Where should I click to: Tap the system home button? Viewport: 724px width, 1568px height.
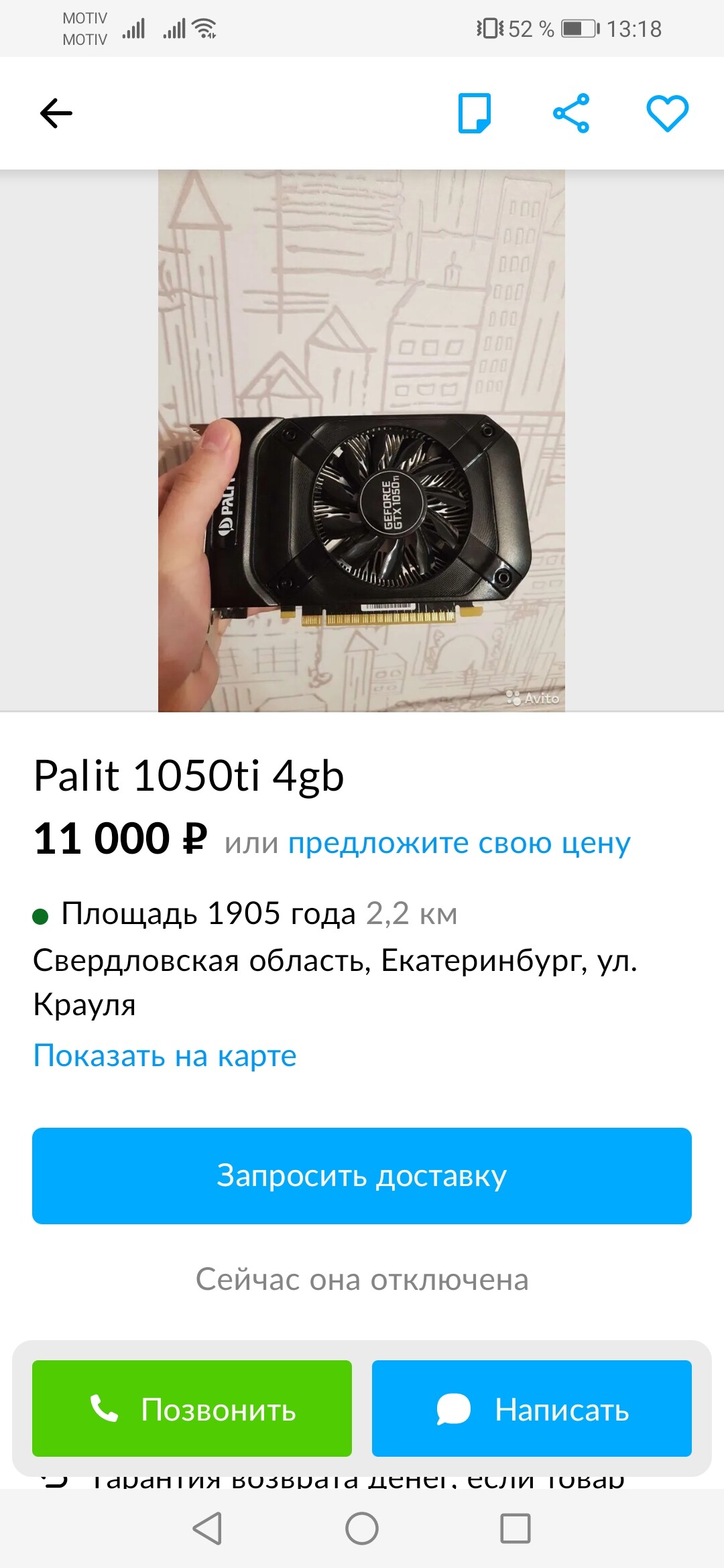[362, 1529]
